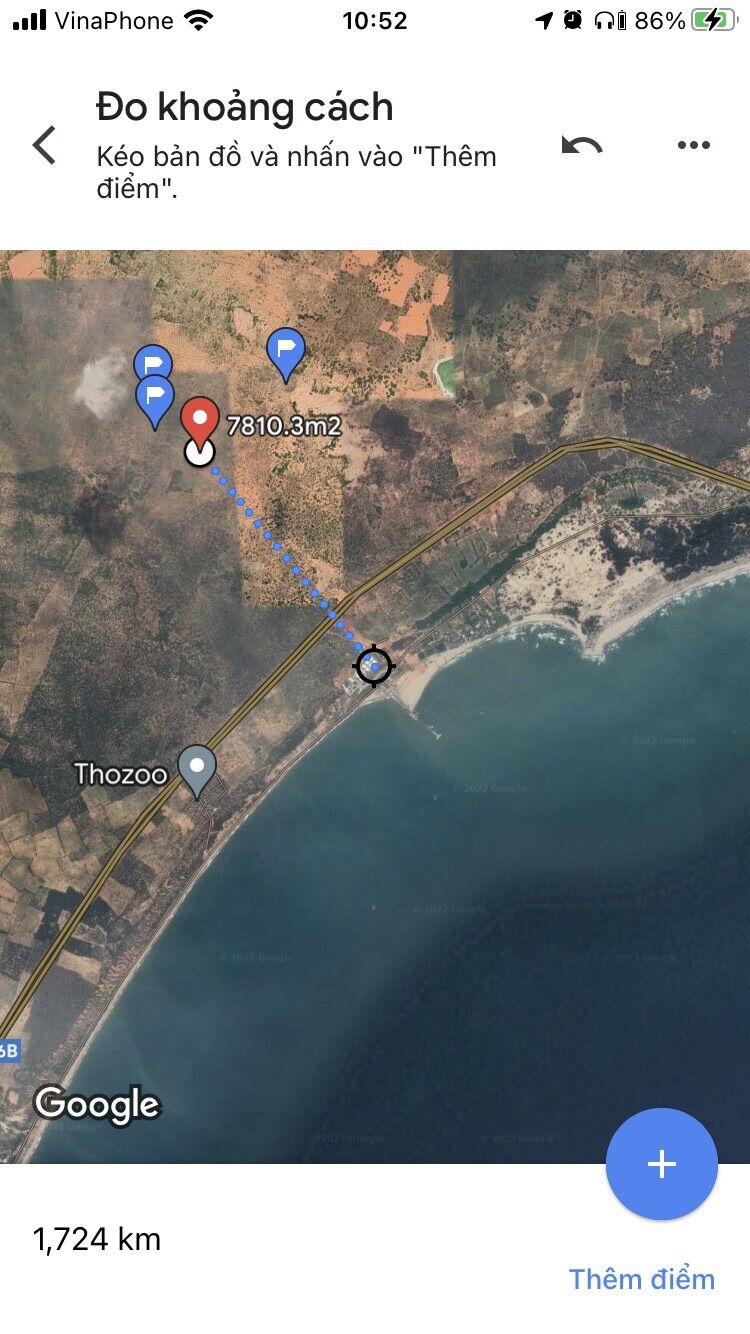Select the Thozoo place marker
750x1334 pixels.
click(196, 768)
